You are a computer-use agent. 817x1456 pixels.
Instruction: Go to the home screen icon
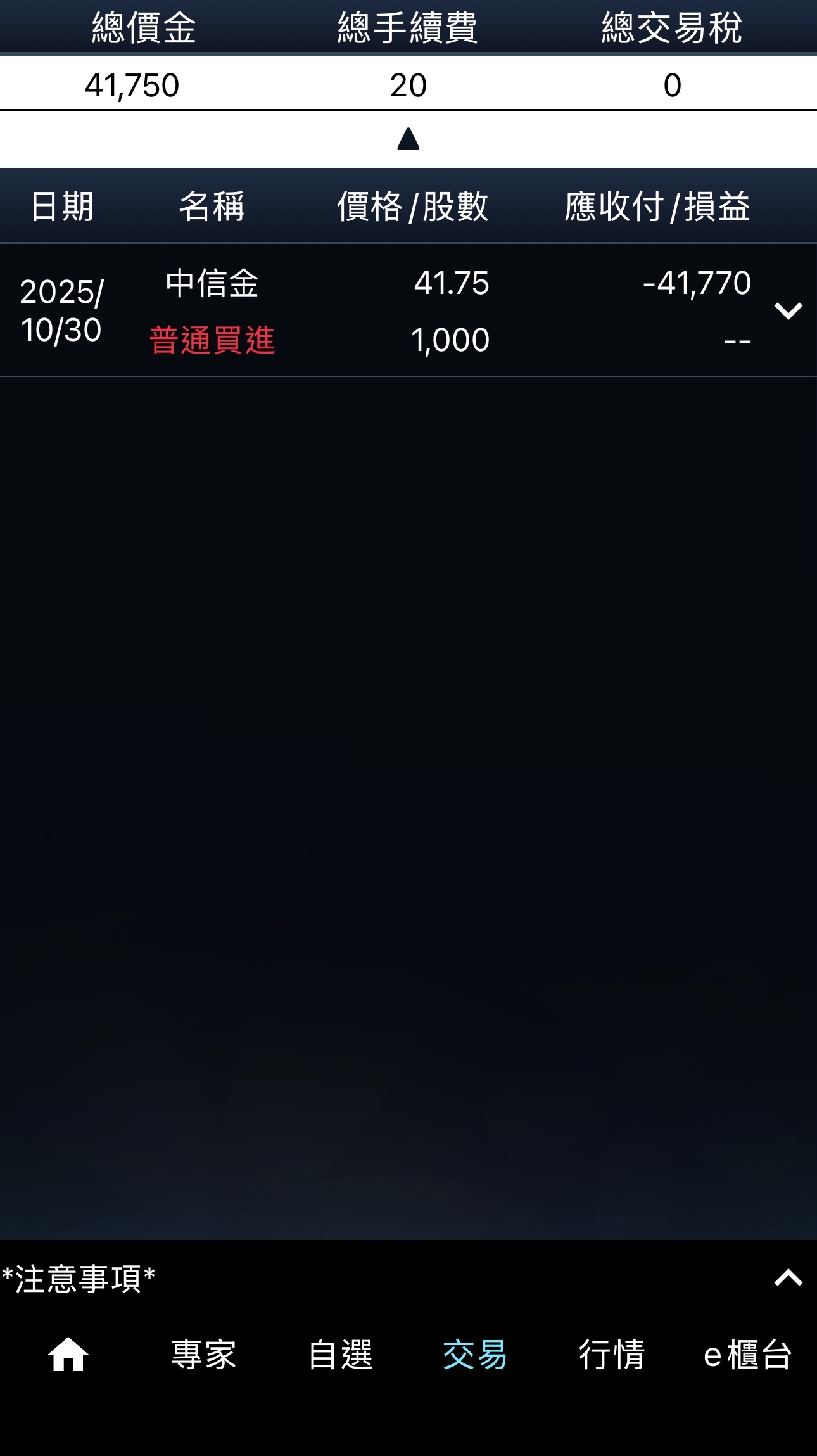tap(68, 1355)
